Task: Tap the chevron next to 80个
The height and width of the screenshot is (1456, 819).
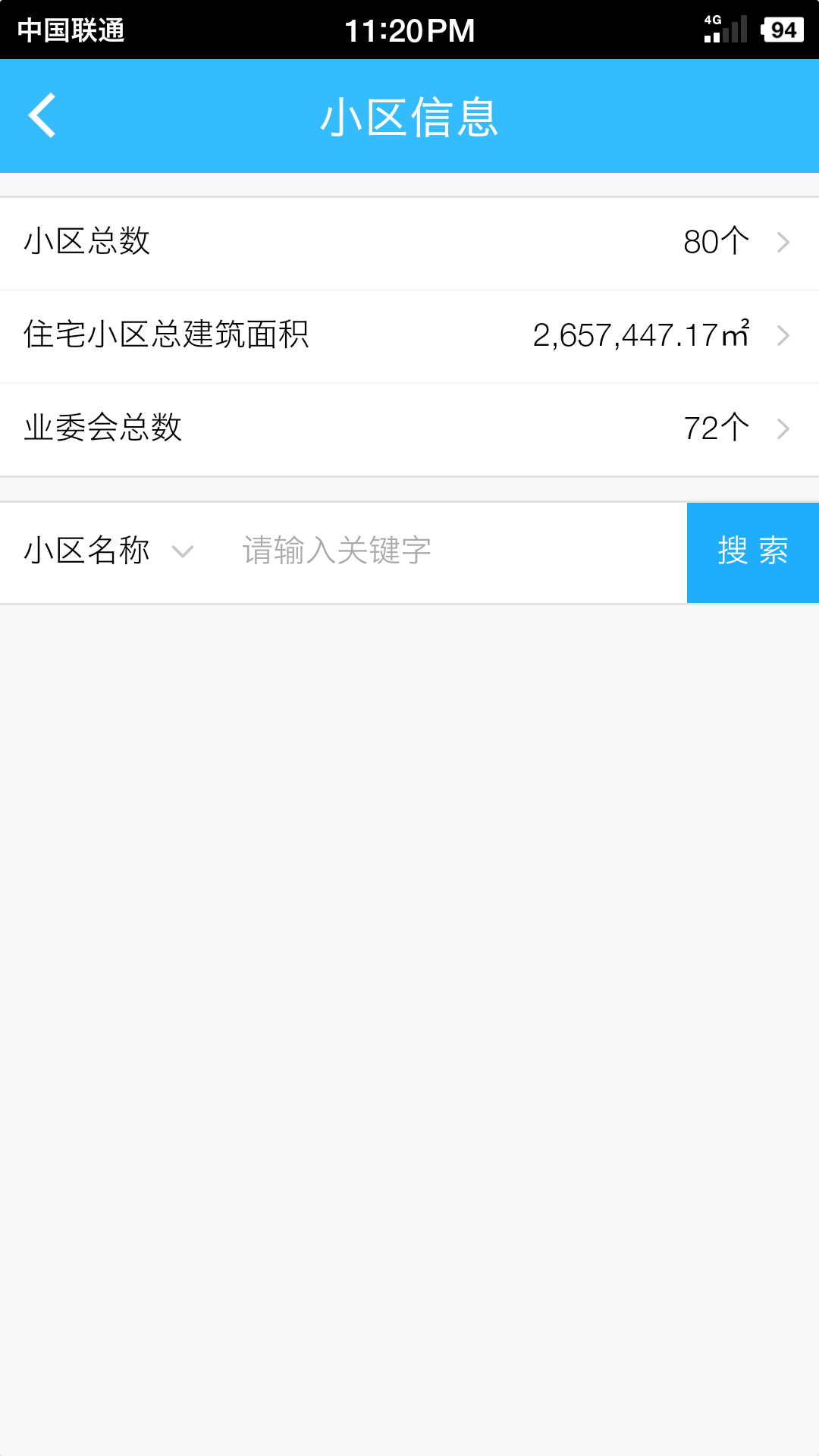Action: (x=783, y=243)
